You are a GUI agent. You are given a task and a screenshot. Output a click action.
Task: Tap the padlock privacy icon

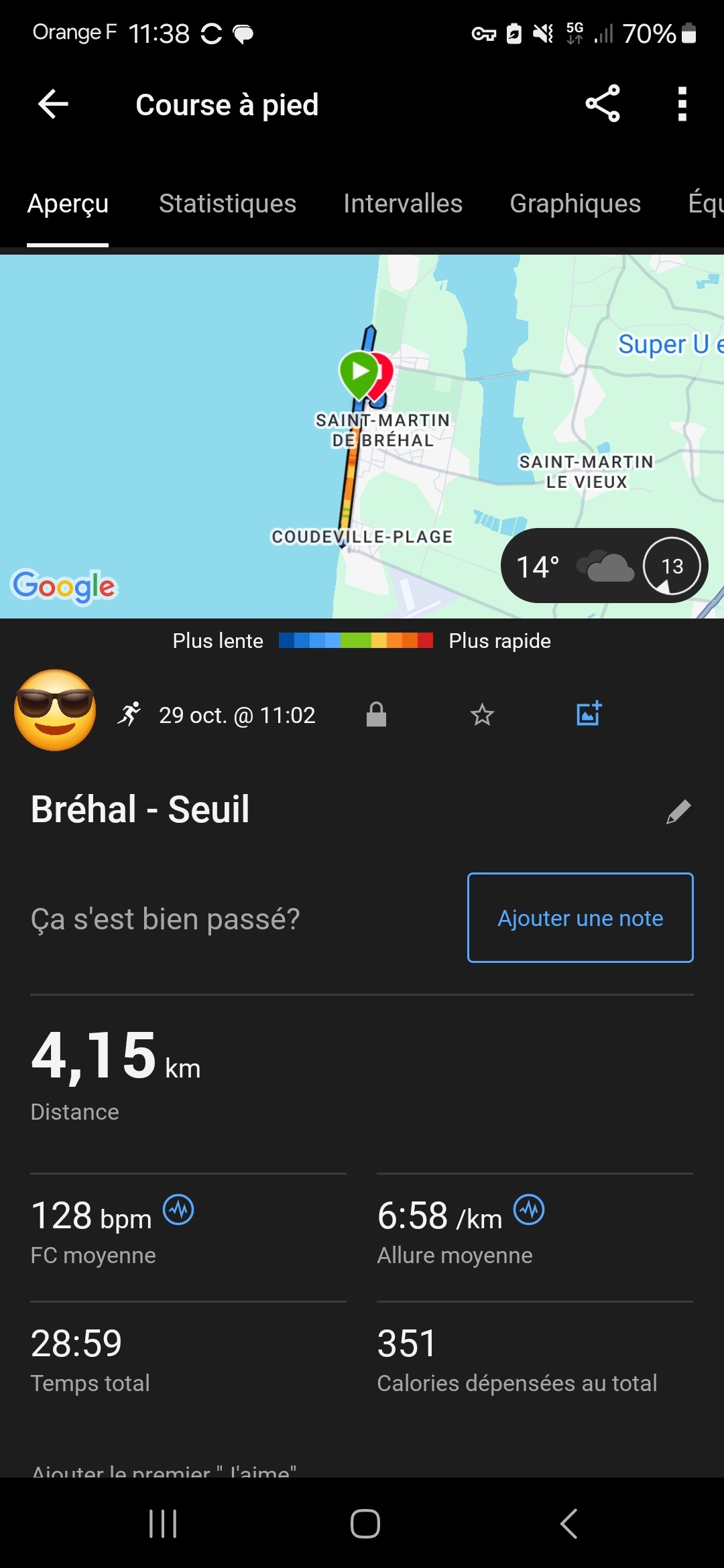click(x=376, y=715)
